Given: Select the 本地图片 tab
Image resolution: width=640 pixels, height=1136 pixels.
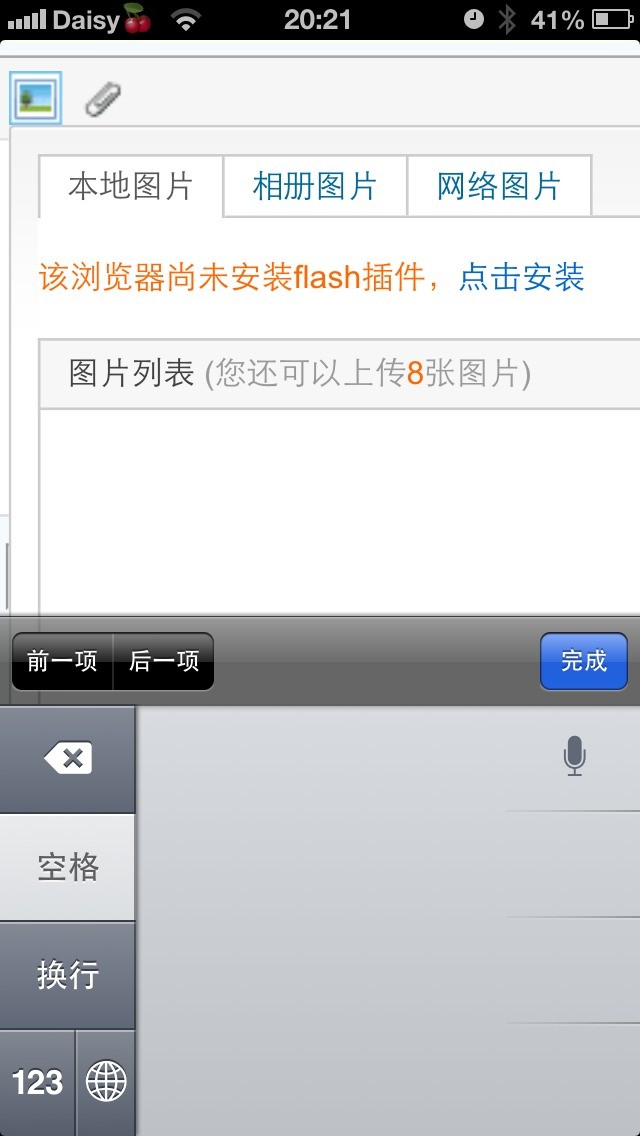Looking at the screenshot, I should [130, 186].
